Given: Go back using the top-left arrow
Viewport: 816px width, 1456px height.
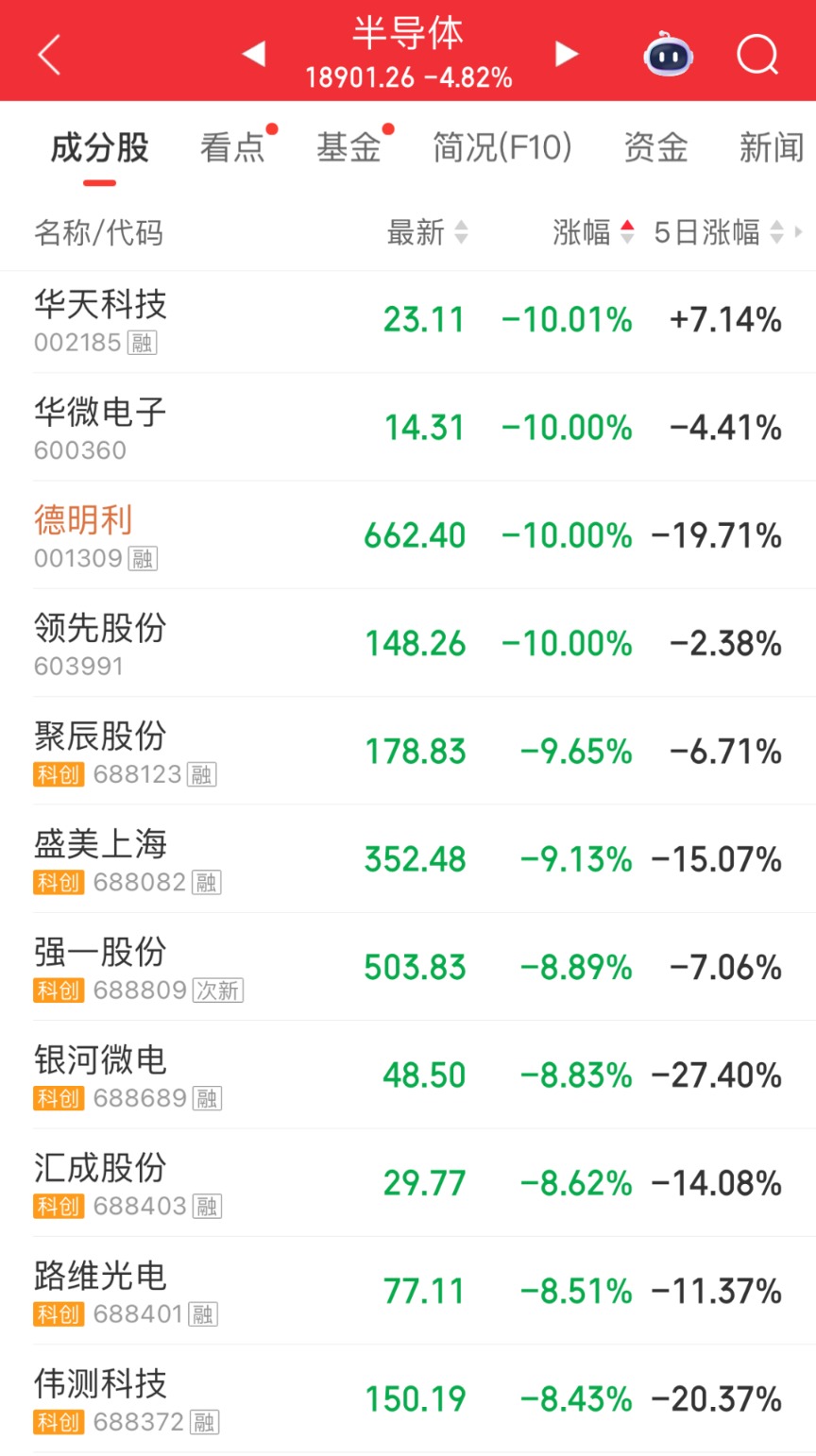Looking at the screenshot, I should click(49, 55).
